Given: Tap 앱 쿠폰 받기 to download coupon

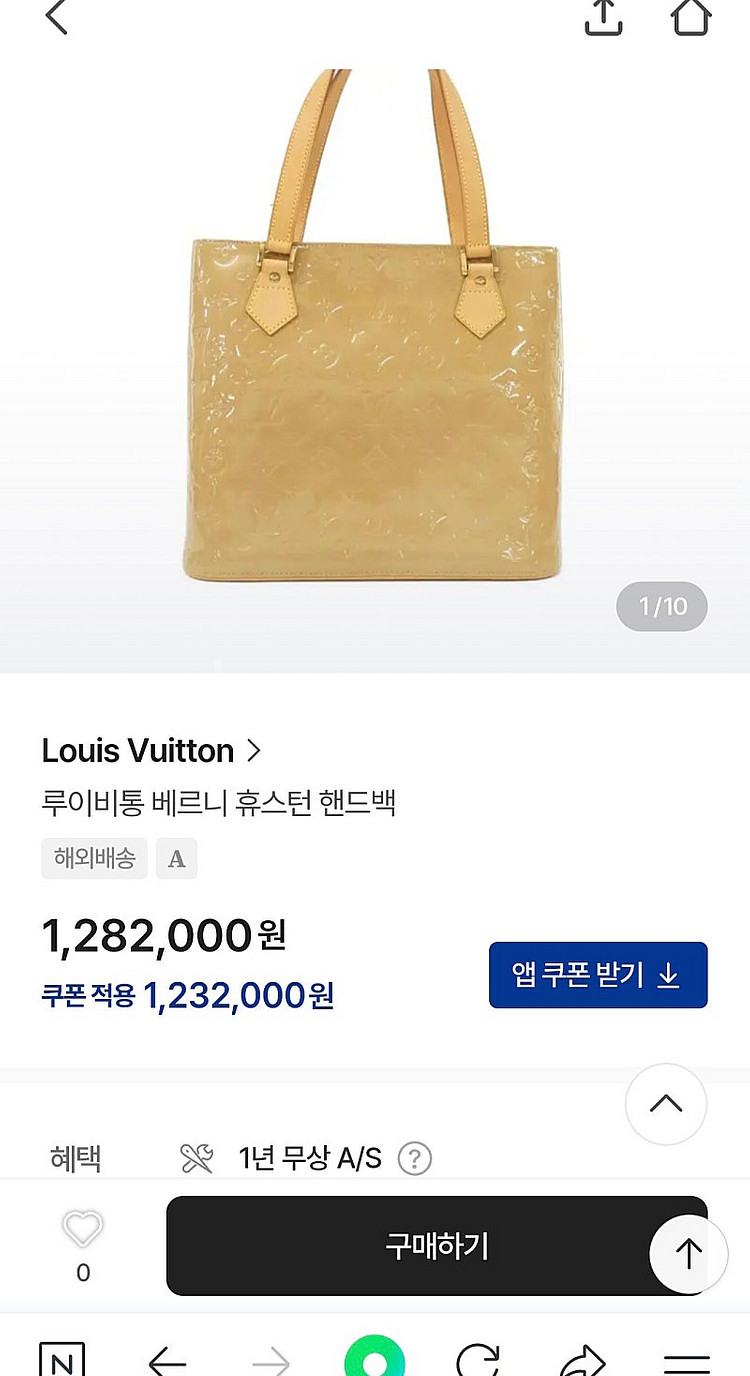Looking at the screenshot, I should tap(598, 975).
